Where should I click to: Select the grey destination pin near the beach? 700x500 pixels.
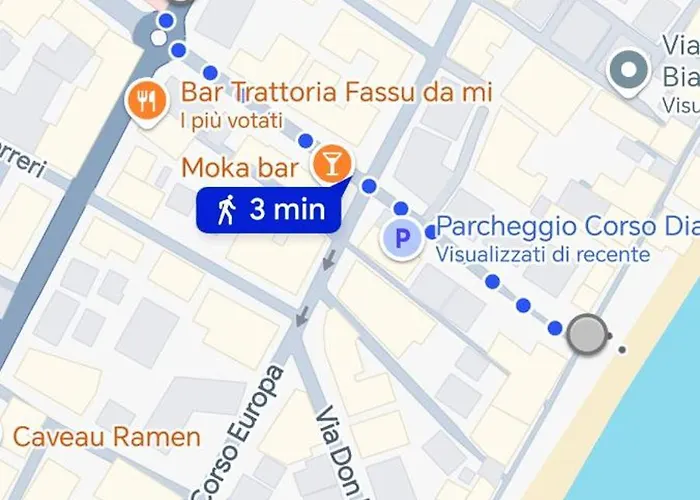[x=587, y=335]
